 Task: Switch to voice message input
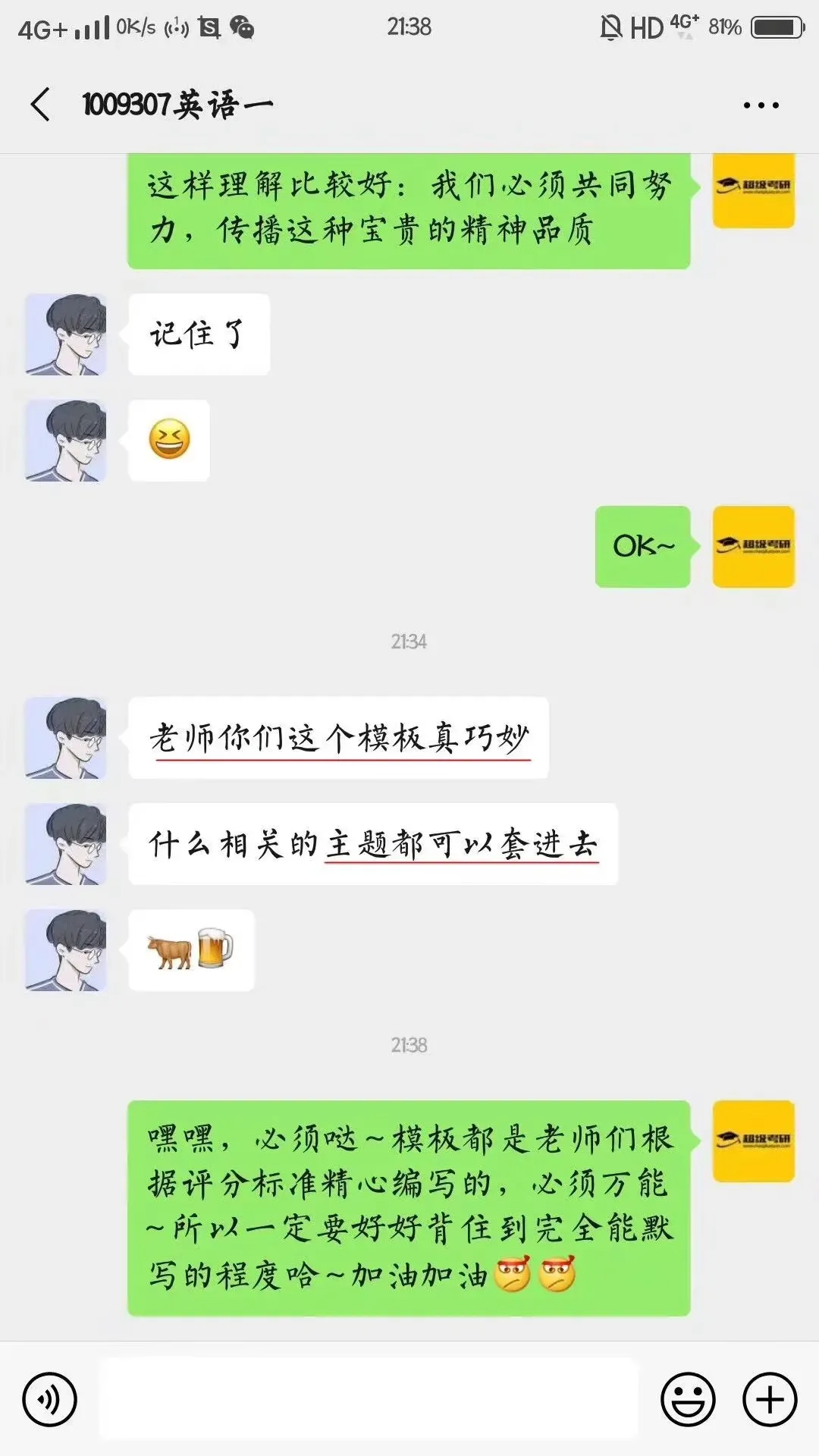click(50, 1399)
